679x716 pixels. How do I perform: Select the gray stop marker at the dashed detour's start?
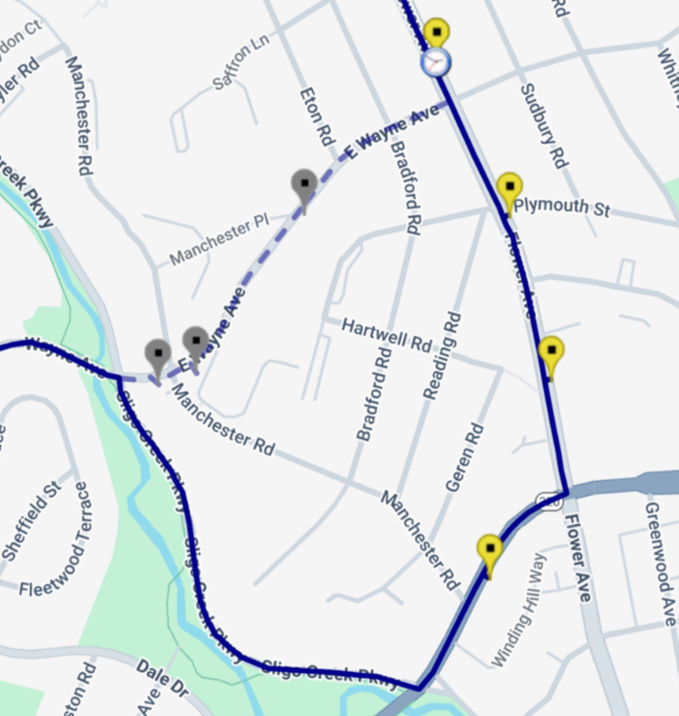click(158, 354)
